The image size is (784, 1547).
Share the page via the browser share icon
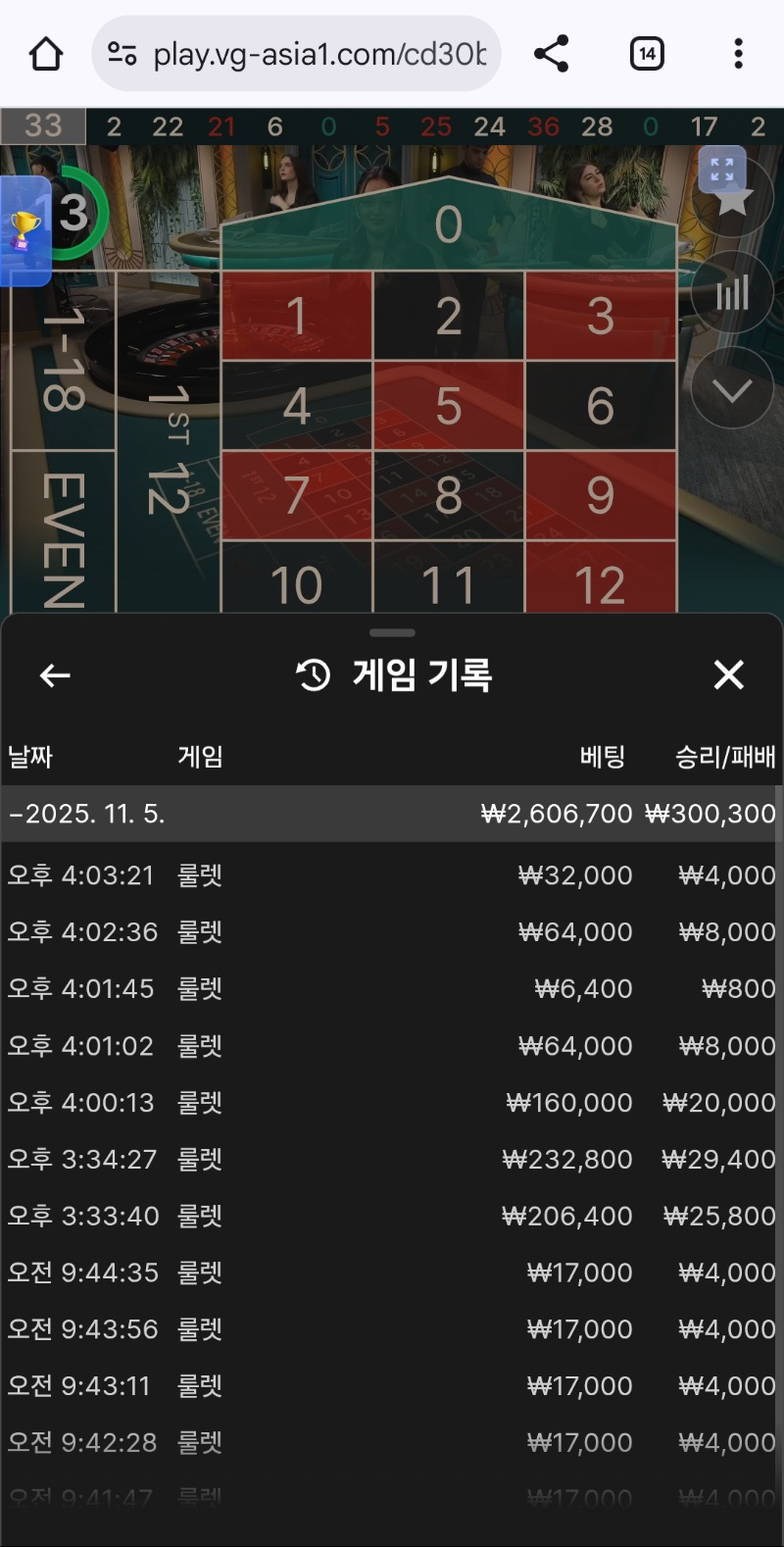tap(551, 53)
